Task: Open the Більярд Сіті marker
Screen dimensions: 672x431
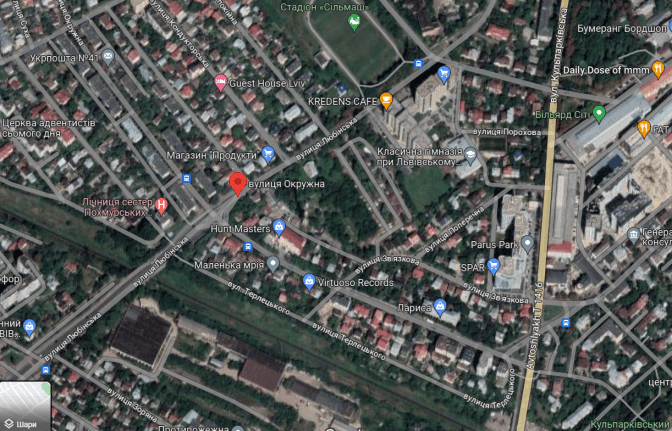Action: click(x=598, y=113)
